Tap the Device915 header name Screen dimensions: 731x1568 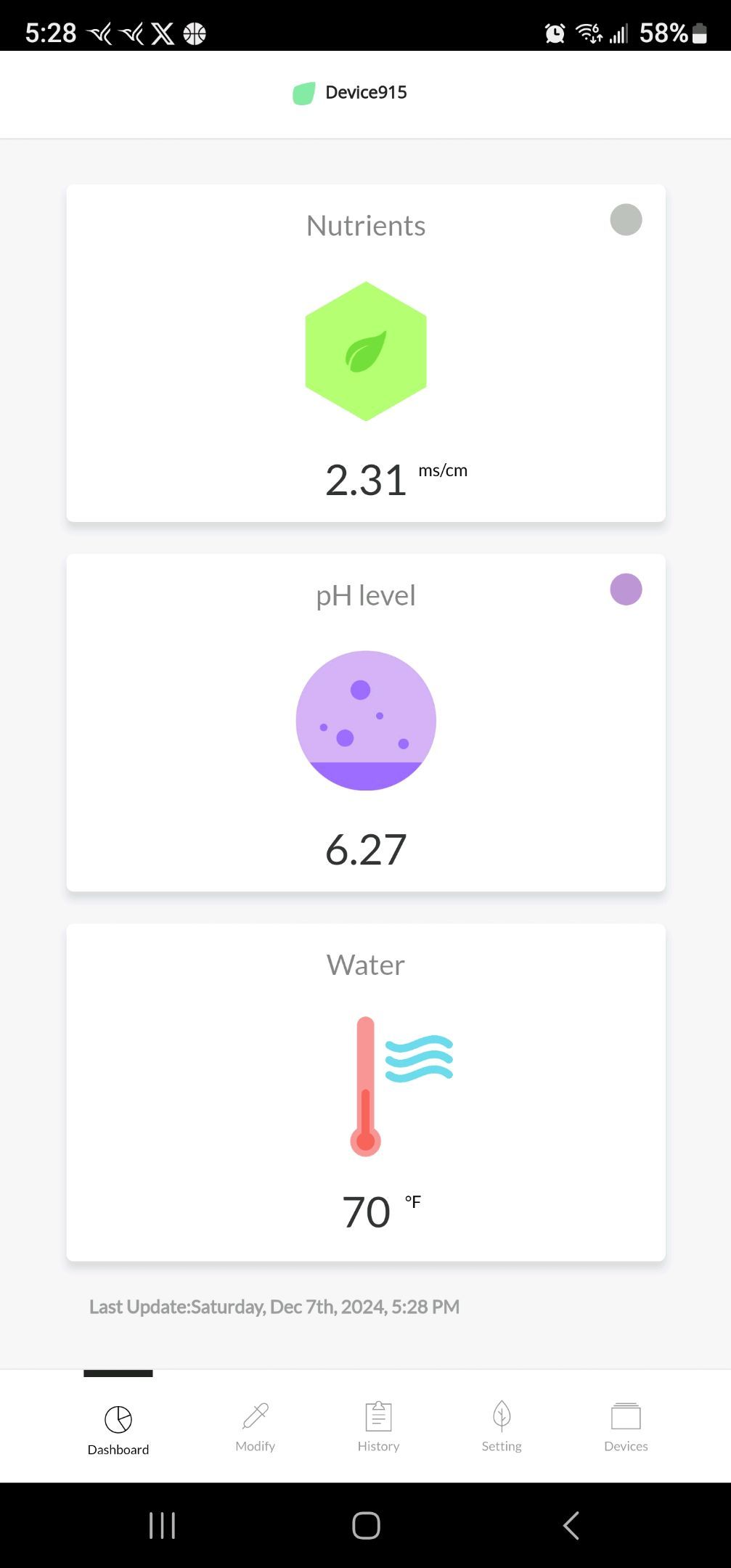pos(365,92)
